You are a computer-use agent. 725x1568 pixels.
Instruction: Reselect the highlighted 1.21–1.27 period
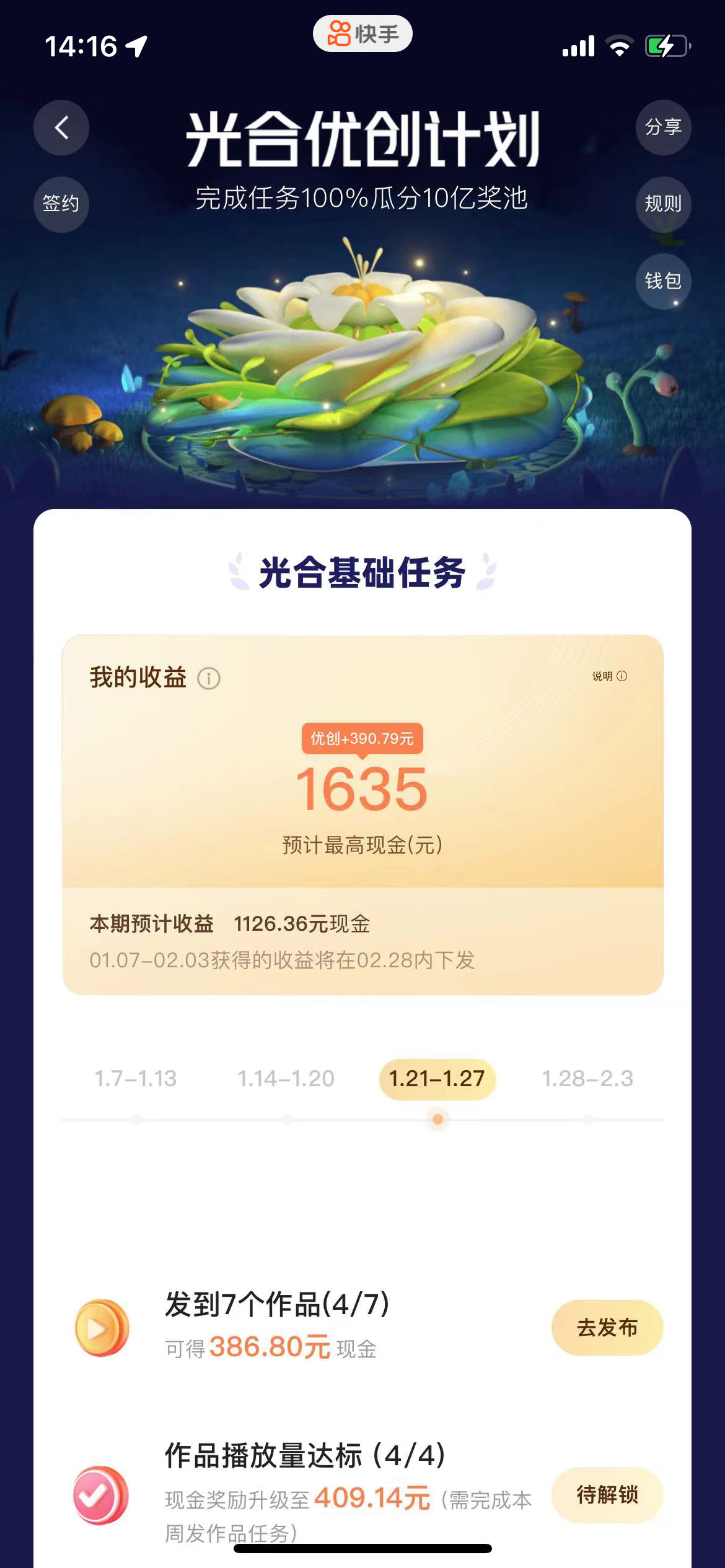coord(436,1080)
